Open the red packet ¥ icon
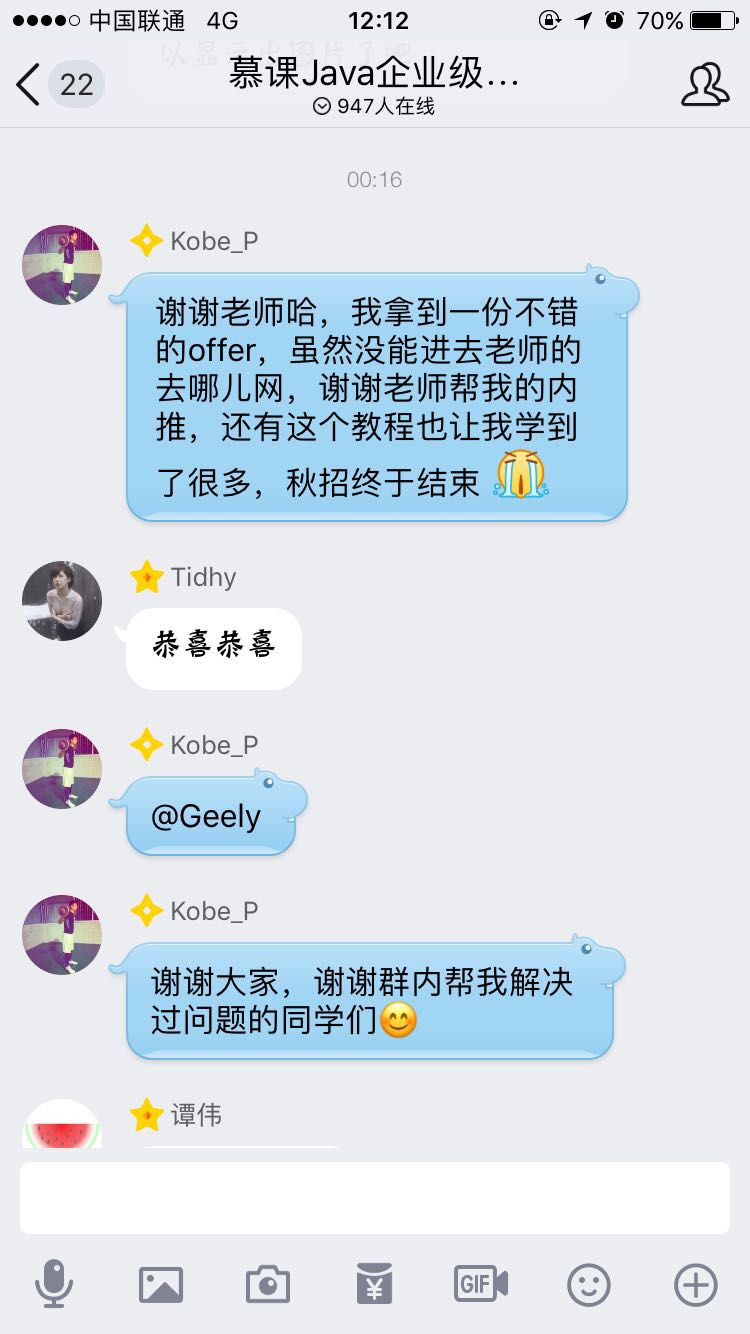Screen dimensions: 750x1334 [x=375, y=1284]
